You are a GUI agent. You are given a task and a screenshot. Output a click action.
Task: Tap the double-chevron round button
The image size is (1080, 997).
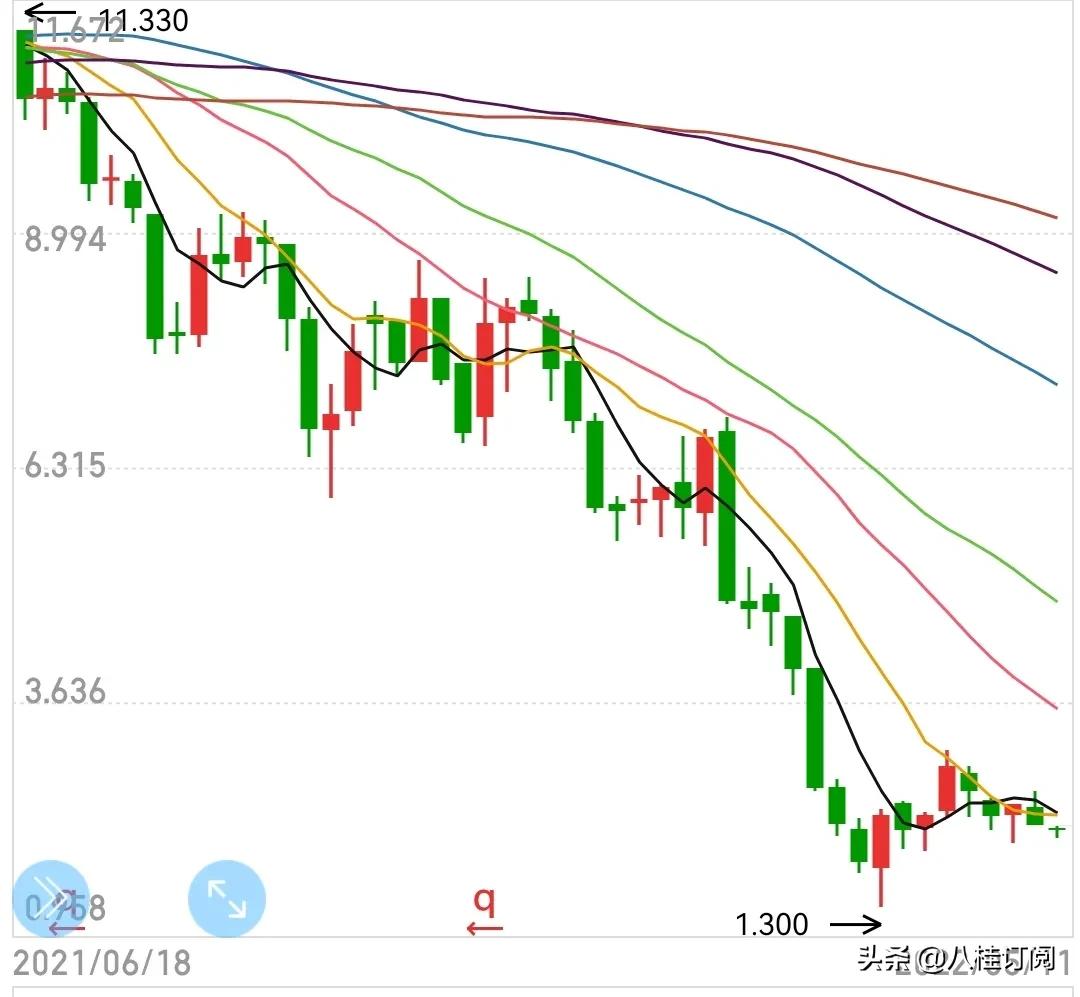click(x=51, y=897)
